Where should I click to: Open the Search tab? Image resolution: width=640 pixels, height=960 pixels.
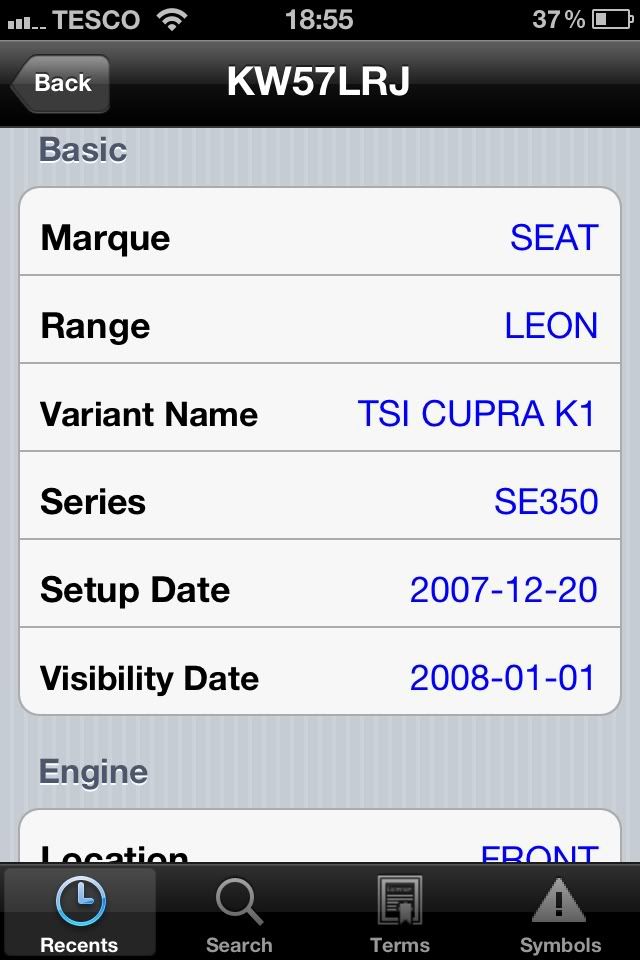[x=239, y=914]
